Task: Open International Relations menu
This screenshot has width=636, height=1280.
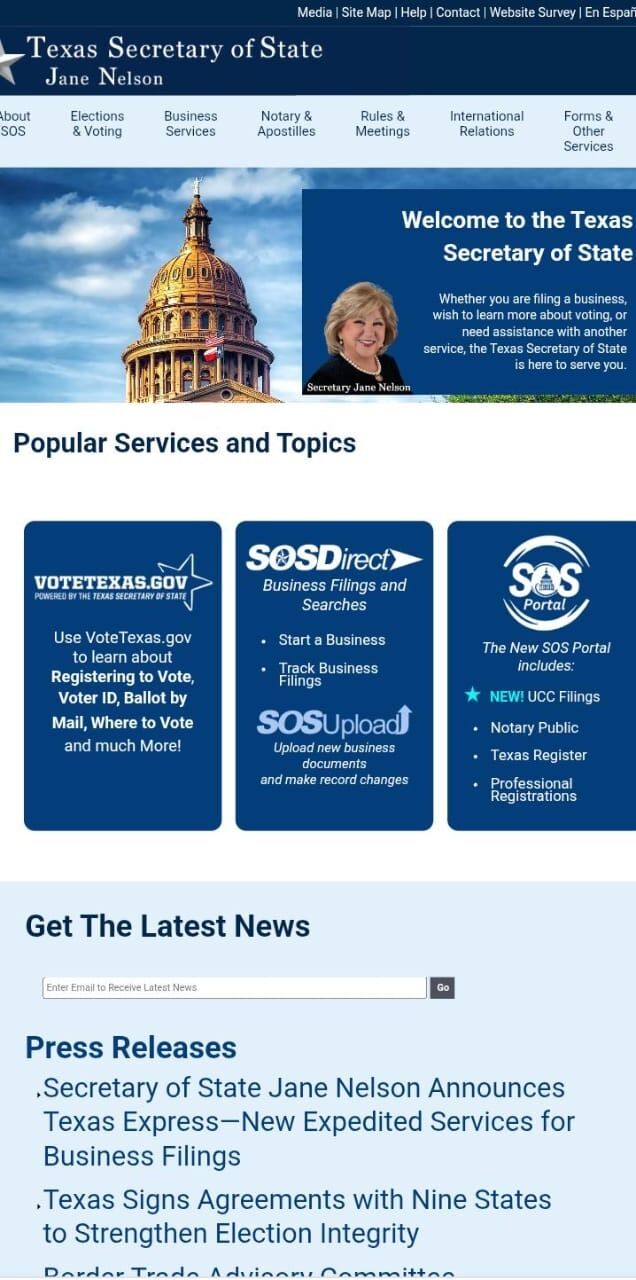Action: (x=486, y=124)
